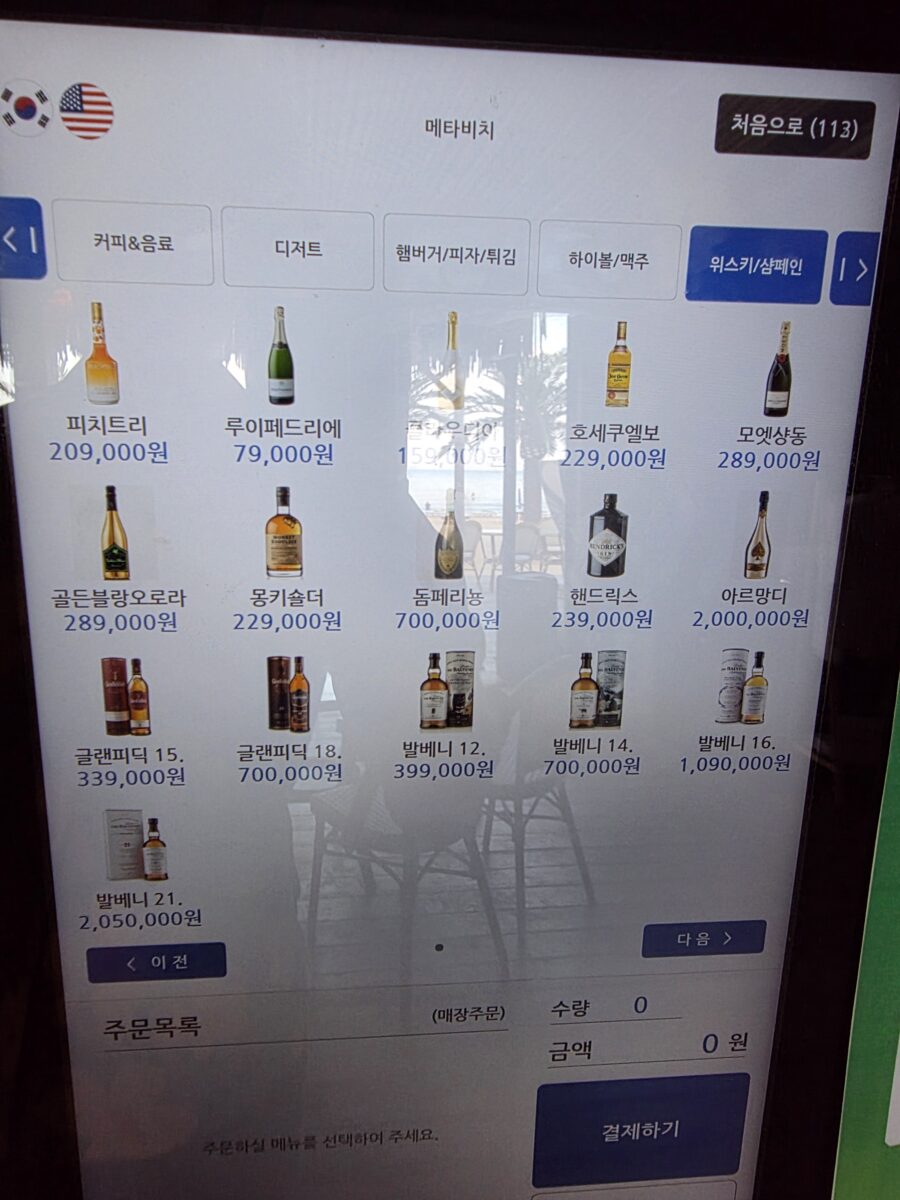Open the 디저트 category
900x1200 pixels.
click(x=298, y=249)
